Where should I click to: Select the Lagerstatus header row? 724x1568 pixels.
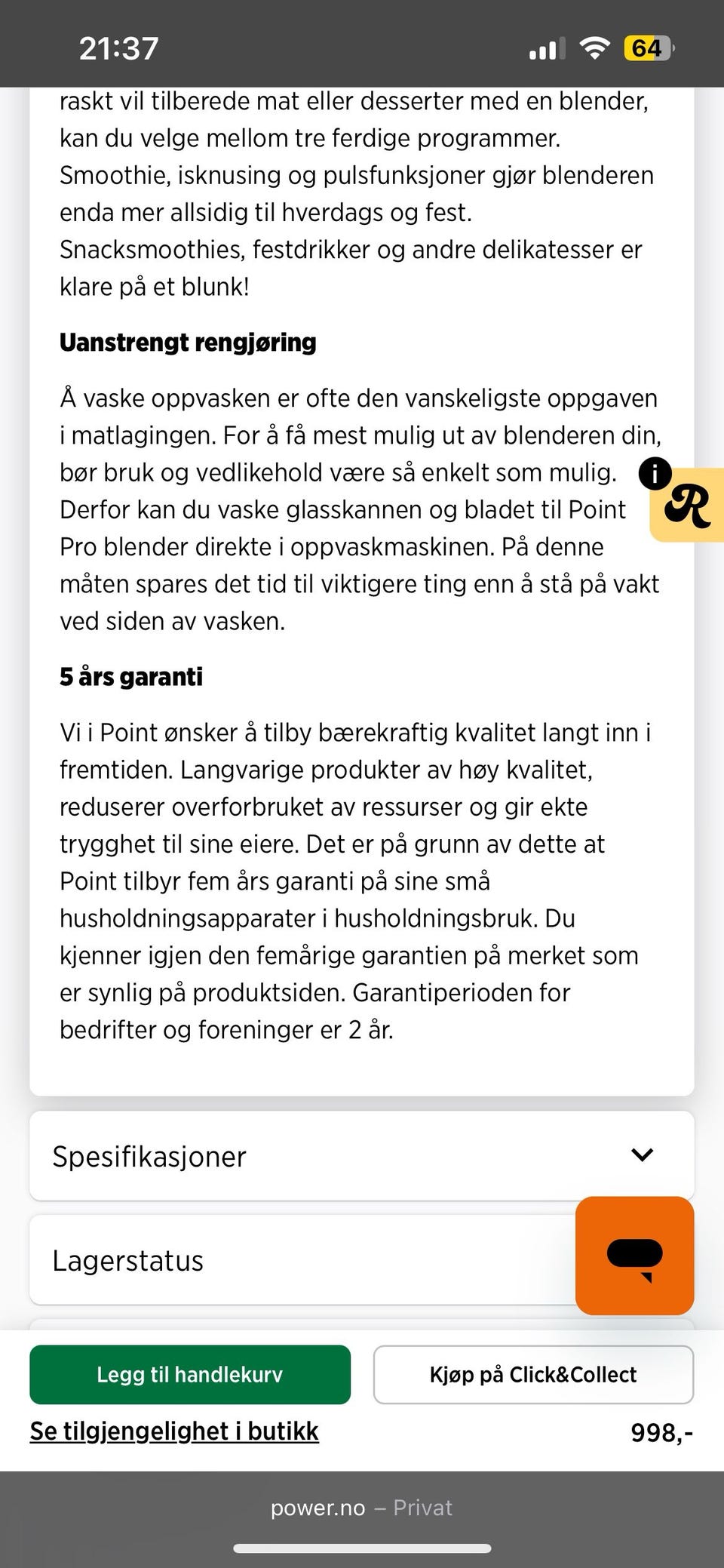302,1260
